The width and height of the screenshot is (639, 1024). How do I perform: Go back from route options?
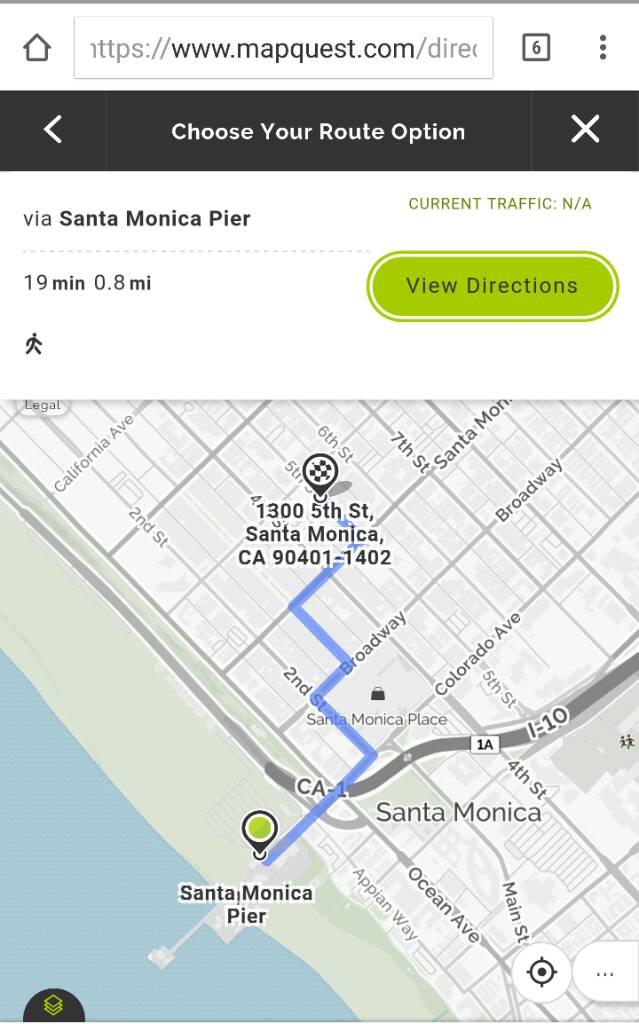[x=53, y=131]
